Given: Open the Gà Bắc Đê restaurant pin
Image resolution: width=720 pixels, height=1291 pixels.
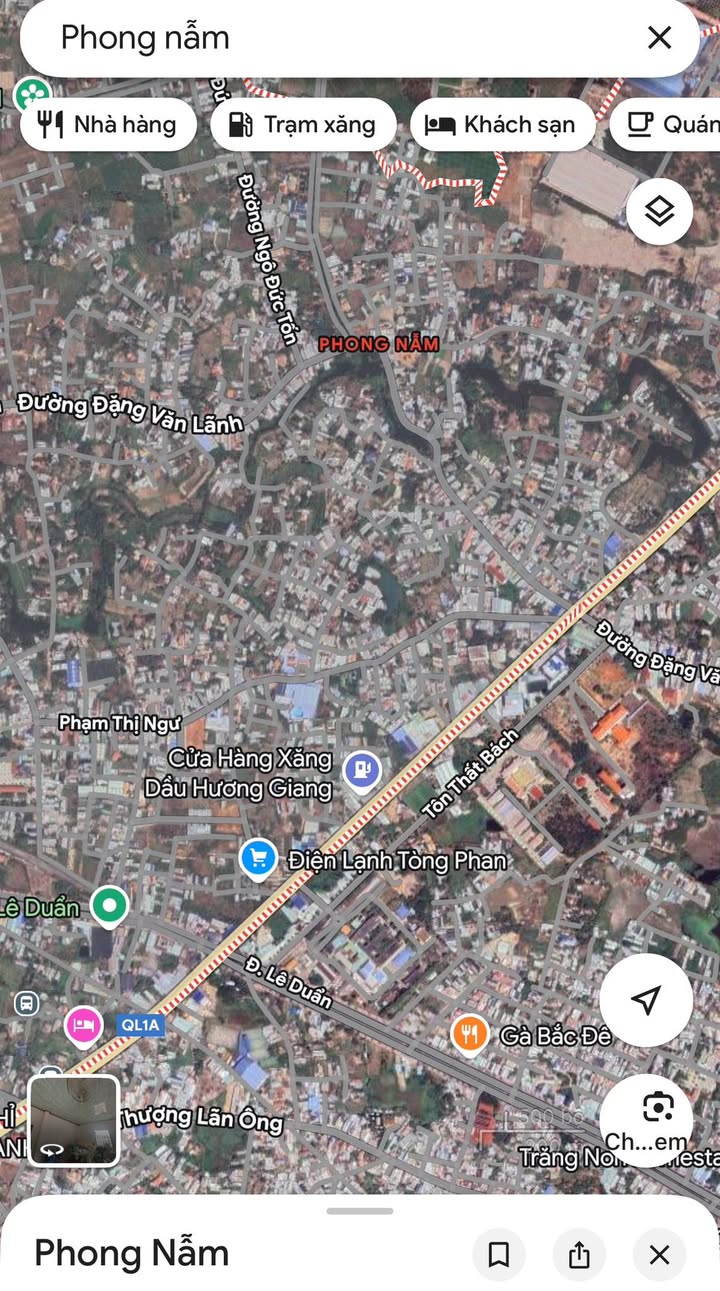Looking at the screenshot, I should 469,1034.
